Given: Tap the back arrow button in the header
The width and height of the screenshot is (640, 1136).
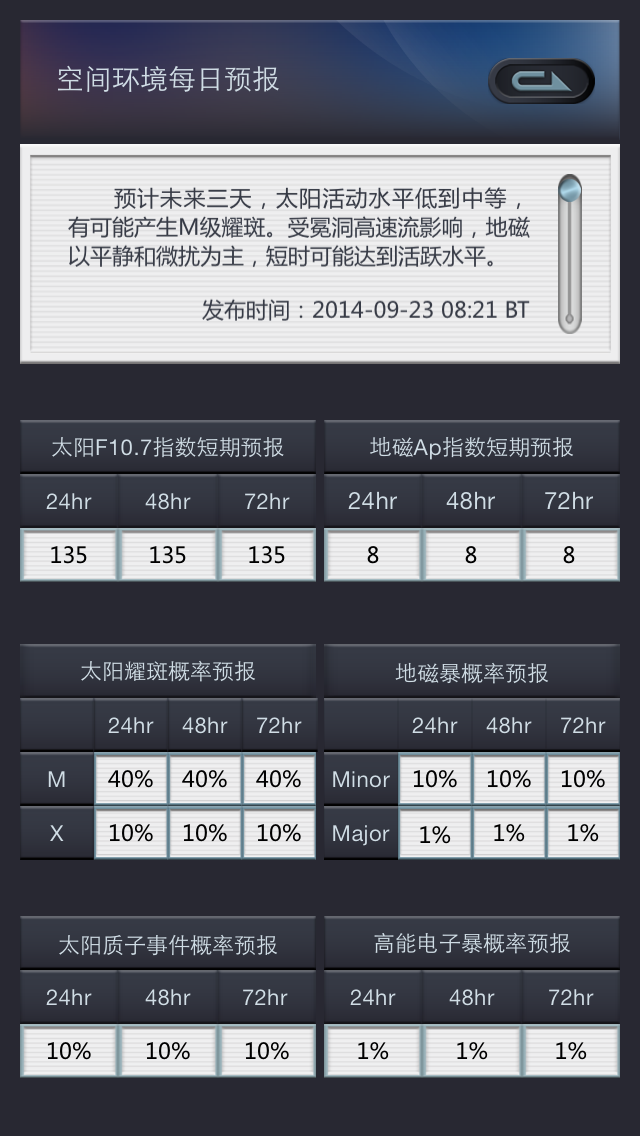Looking at the screenshot, I should click(541, 81).
